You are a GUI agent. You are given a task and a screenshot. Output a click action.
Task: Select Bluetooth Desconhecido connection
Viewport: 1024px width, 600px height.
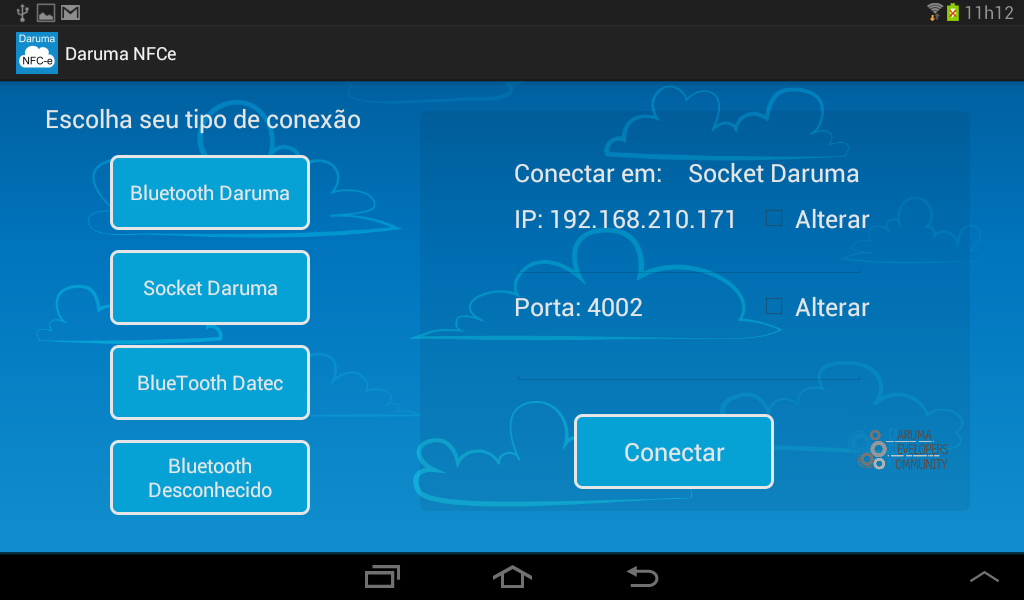coord(210,478)
